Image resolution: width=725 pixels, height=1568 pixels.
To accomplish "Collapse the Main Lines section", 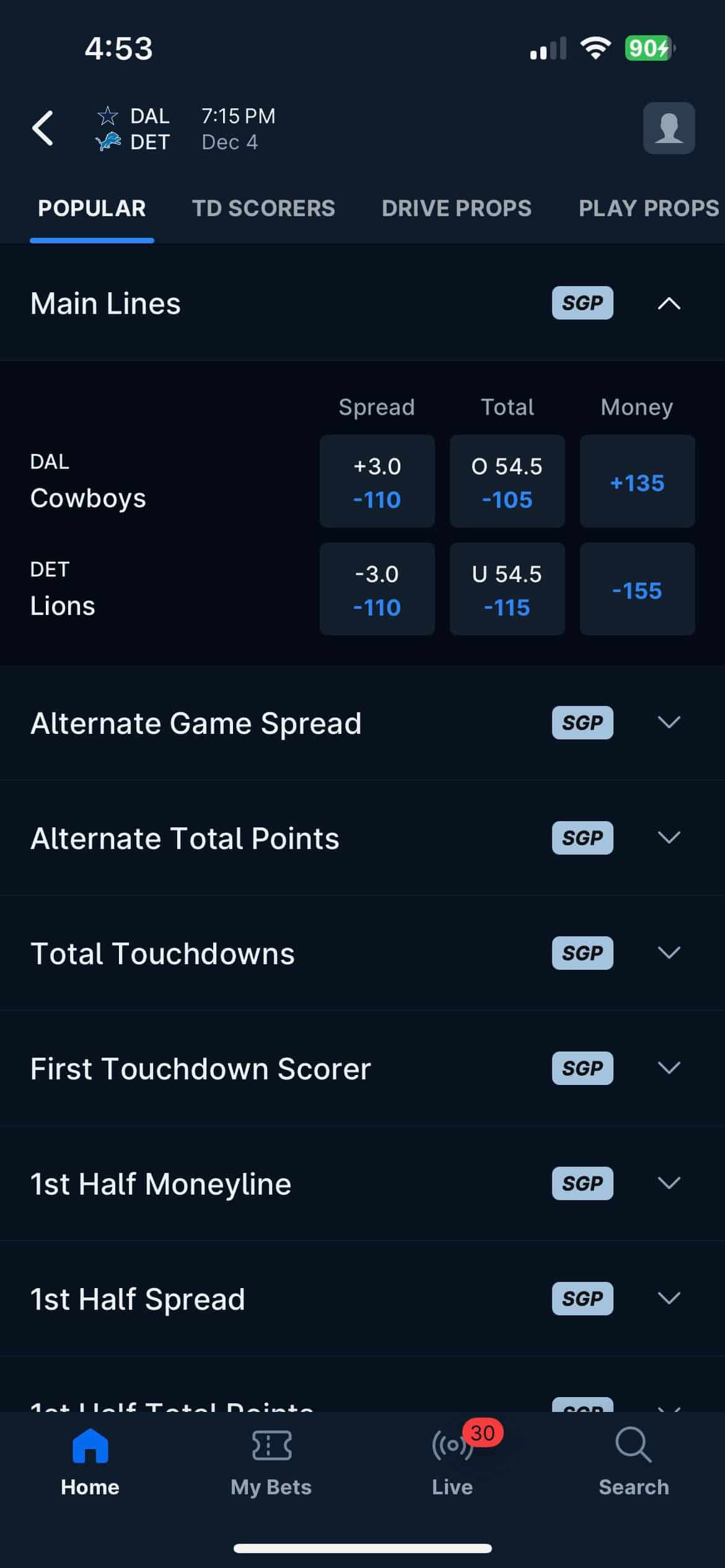I will click(x=669, y=303).
